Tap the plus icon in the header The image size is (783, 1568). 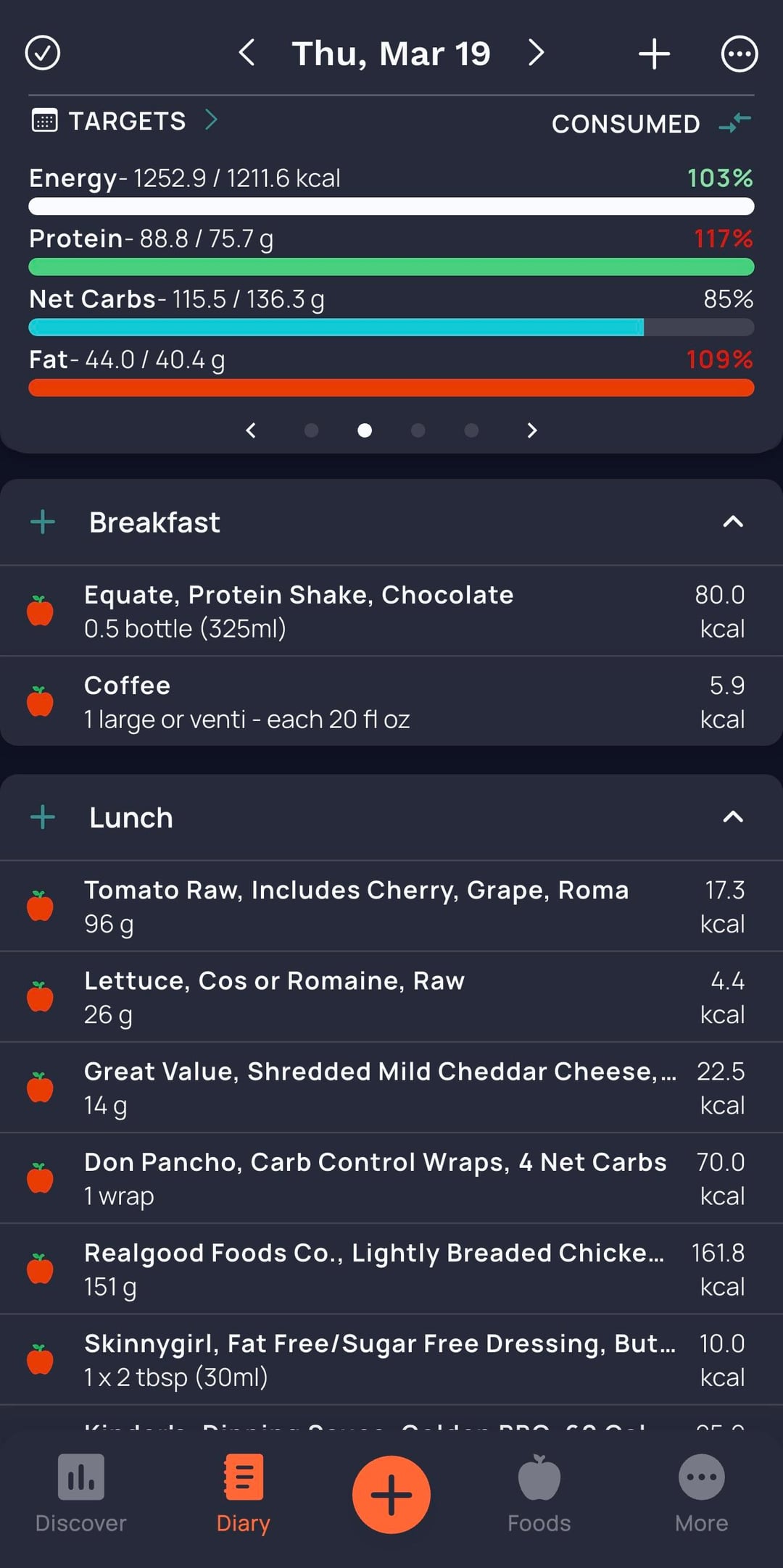click(x=654, y=54)
